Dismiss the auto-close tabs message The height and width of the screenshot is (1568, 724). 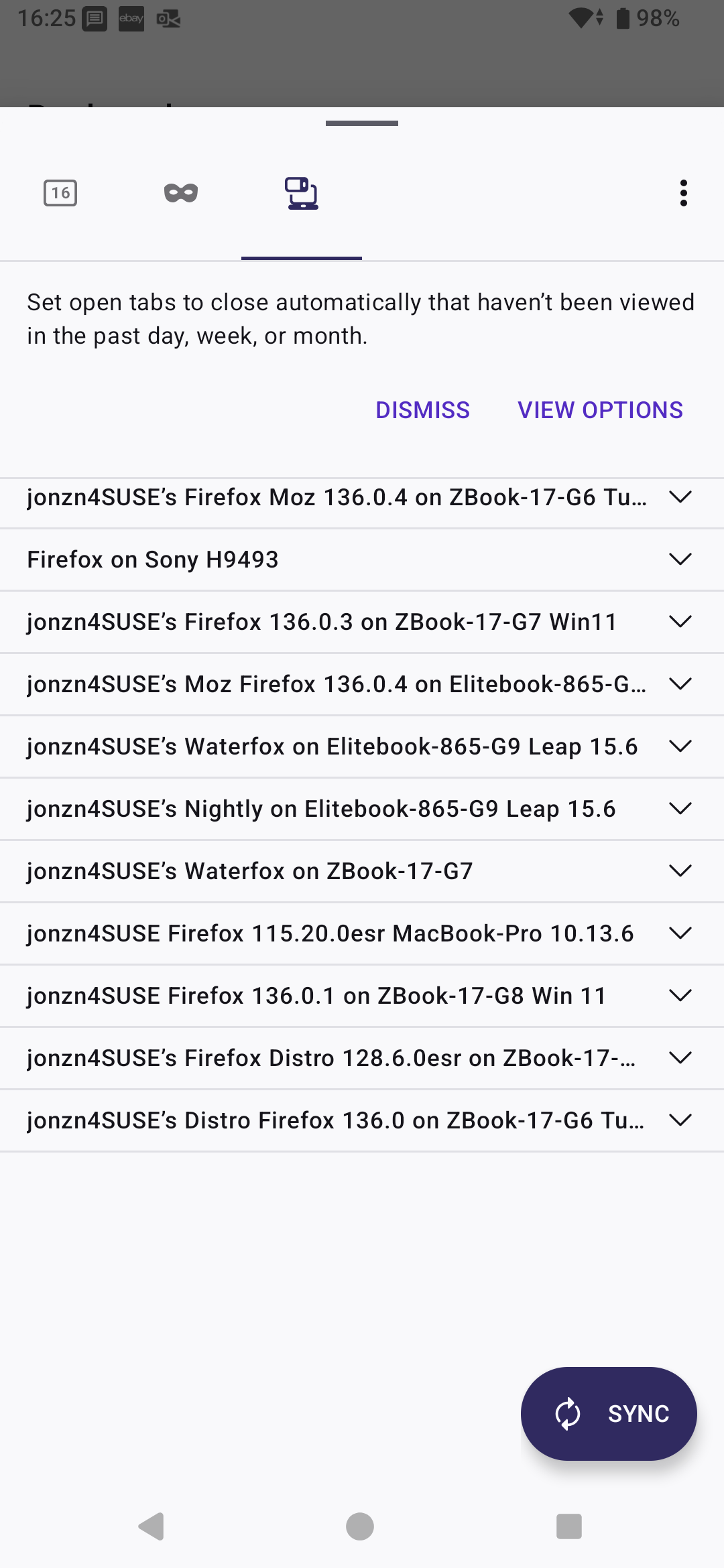[x=423, y=410]
